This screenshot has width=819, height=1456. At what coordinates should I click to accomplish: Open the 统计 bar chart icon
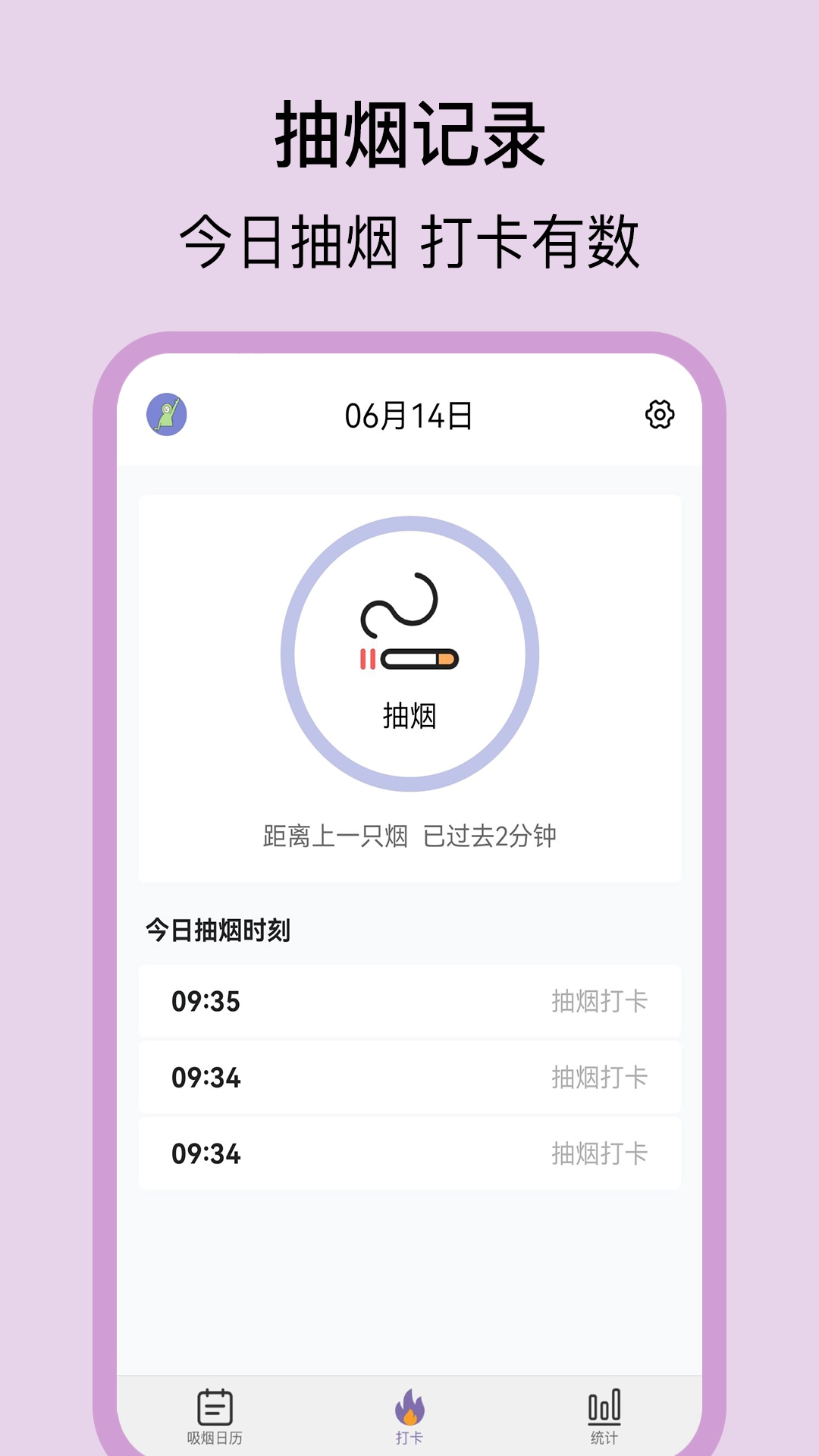[x=604, y=1401]
